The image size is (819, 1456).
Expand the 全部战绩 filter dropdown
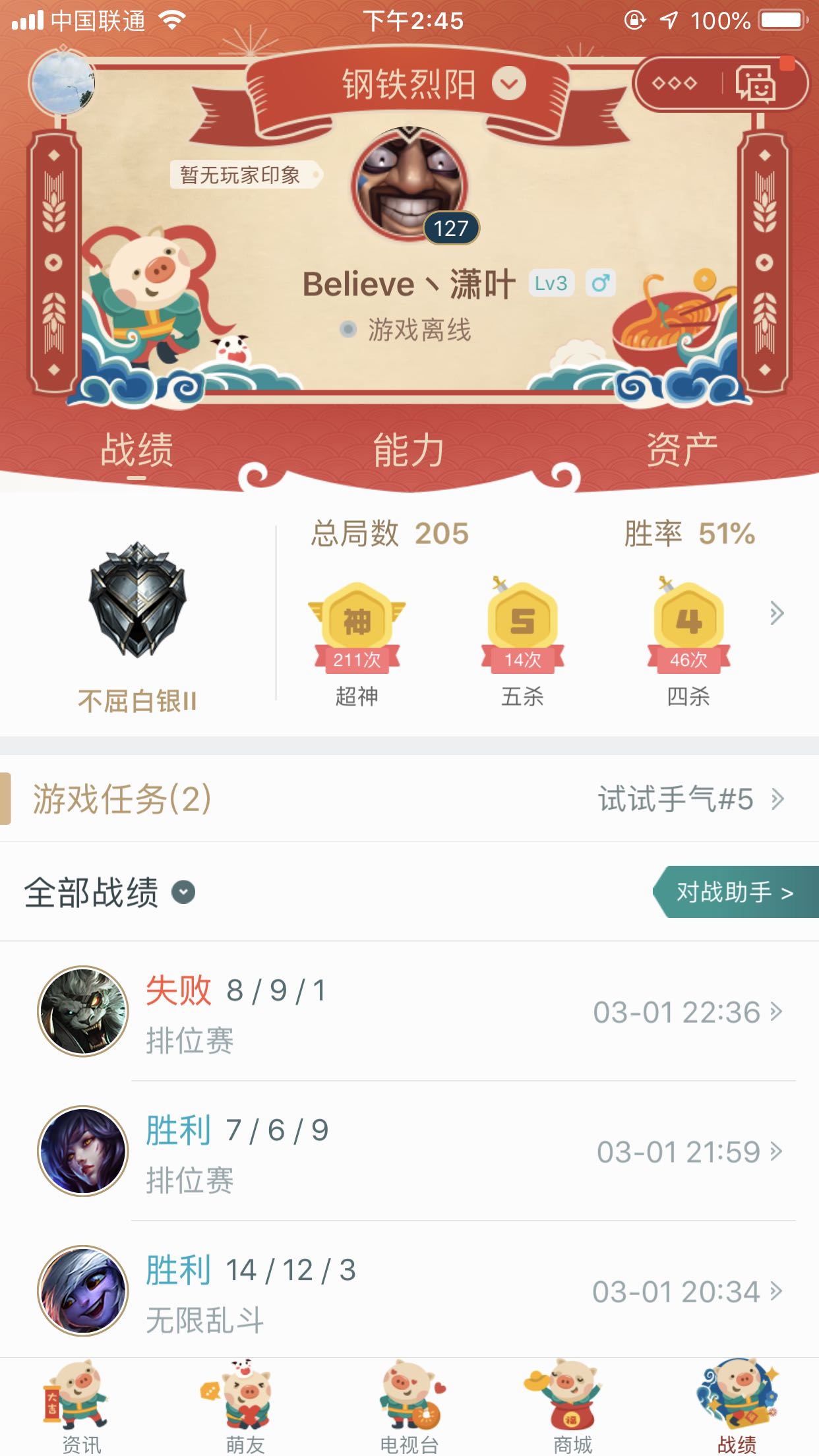pos(183,894)
